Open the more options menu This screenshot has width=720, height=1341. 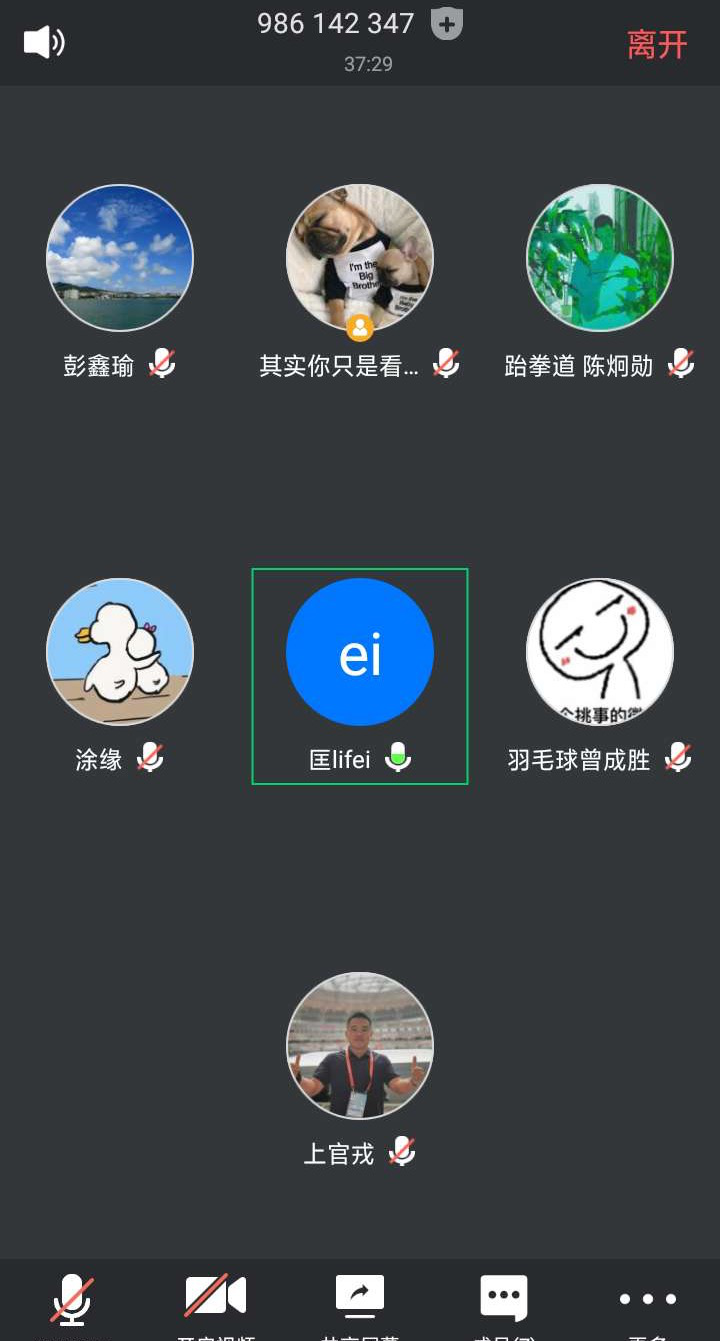[648, 1299]
